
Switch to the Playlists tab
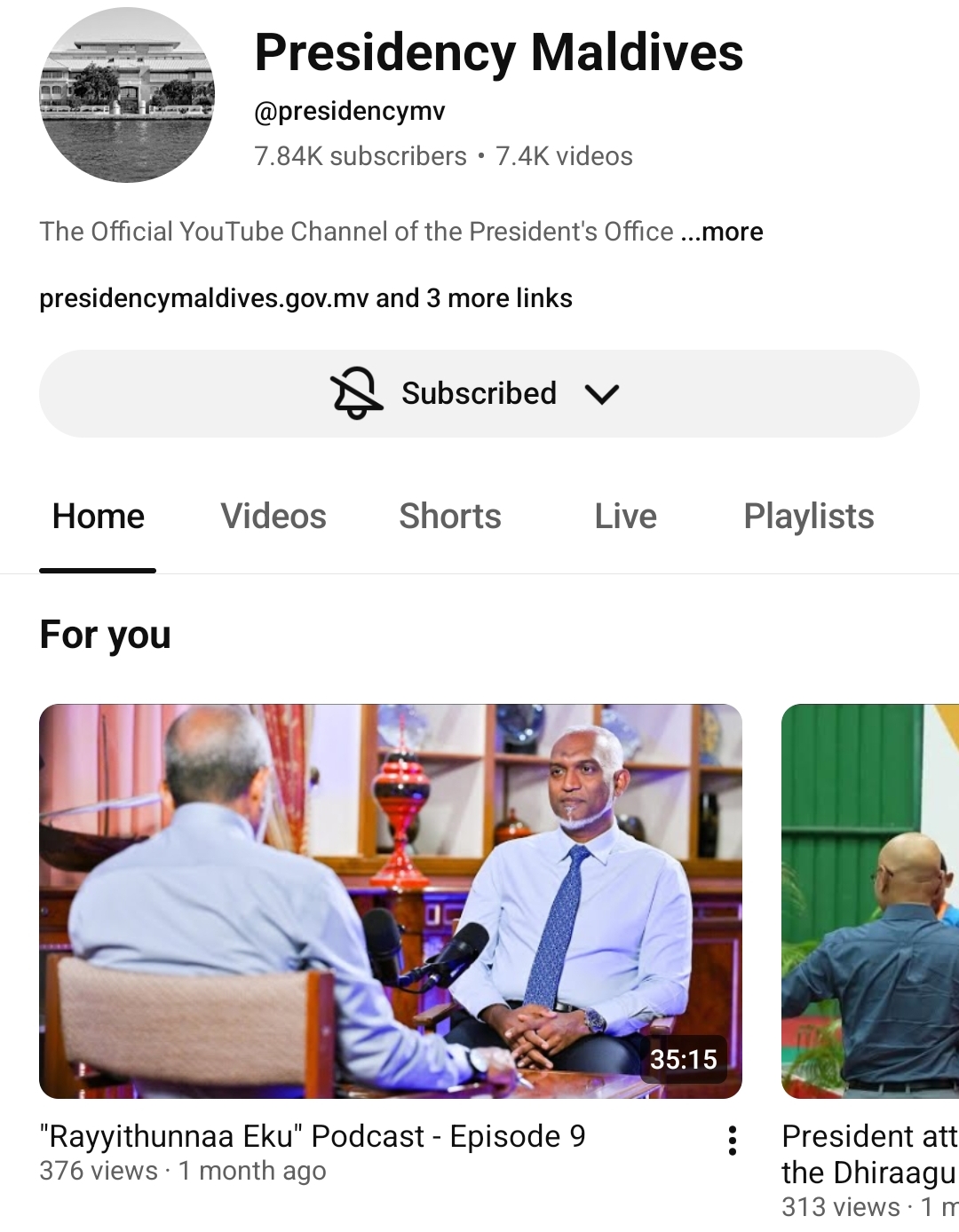coord(808,517)
